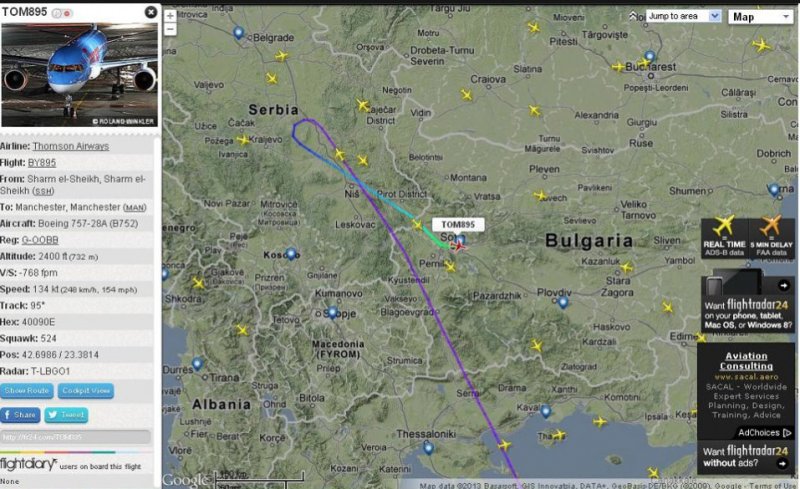800x489 pixels.
Task: Tweet this flight
Action: point(66,414)
